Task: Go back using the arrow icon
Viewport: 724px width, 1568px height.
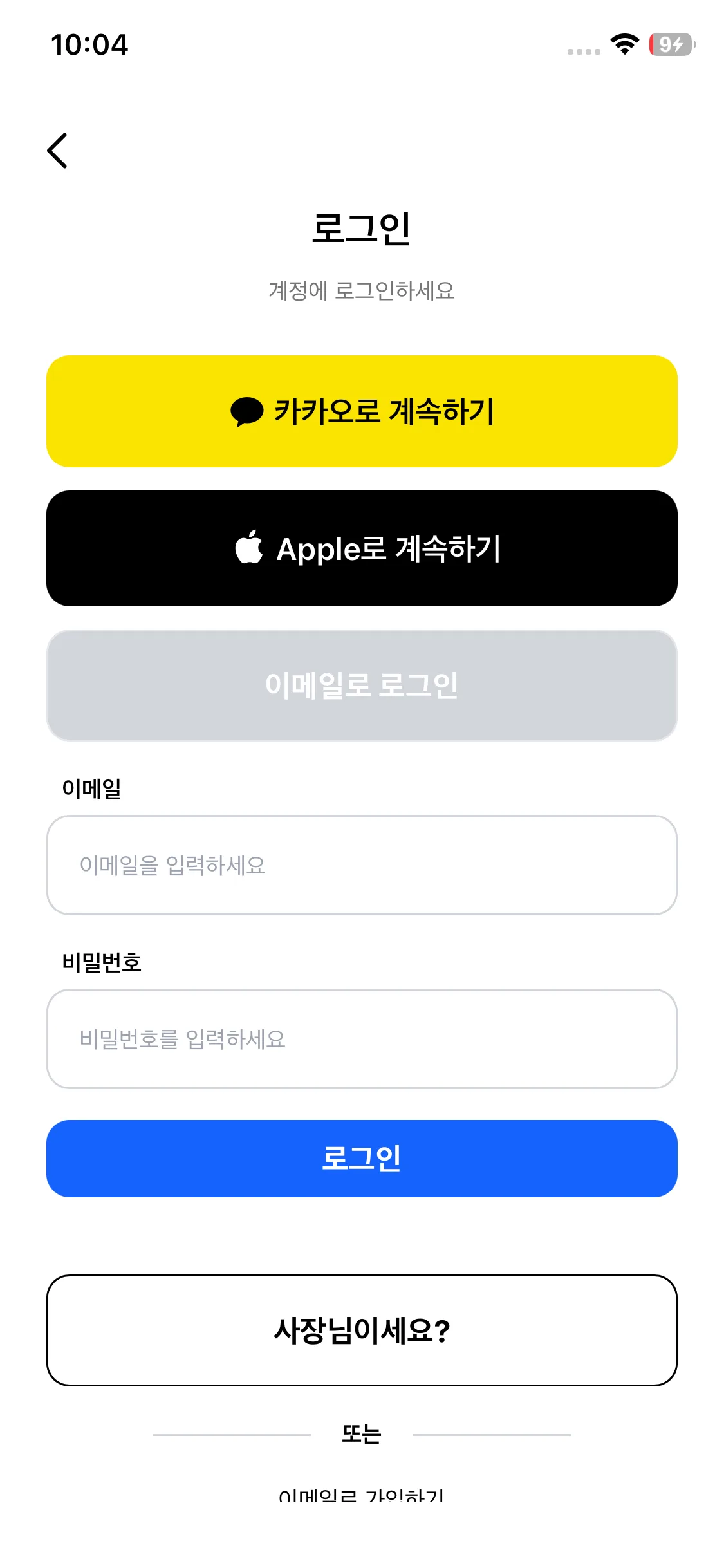Action: point(57,151)
